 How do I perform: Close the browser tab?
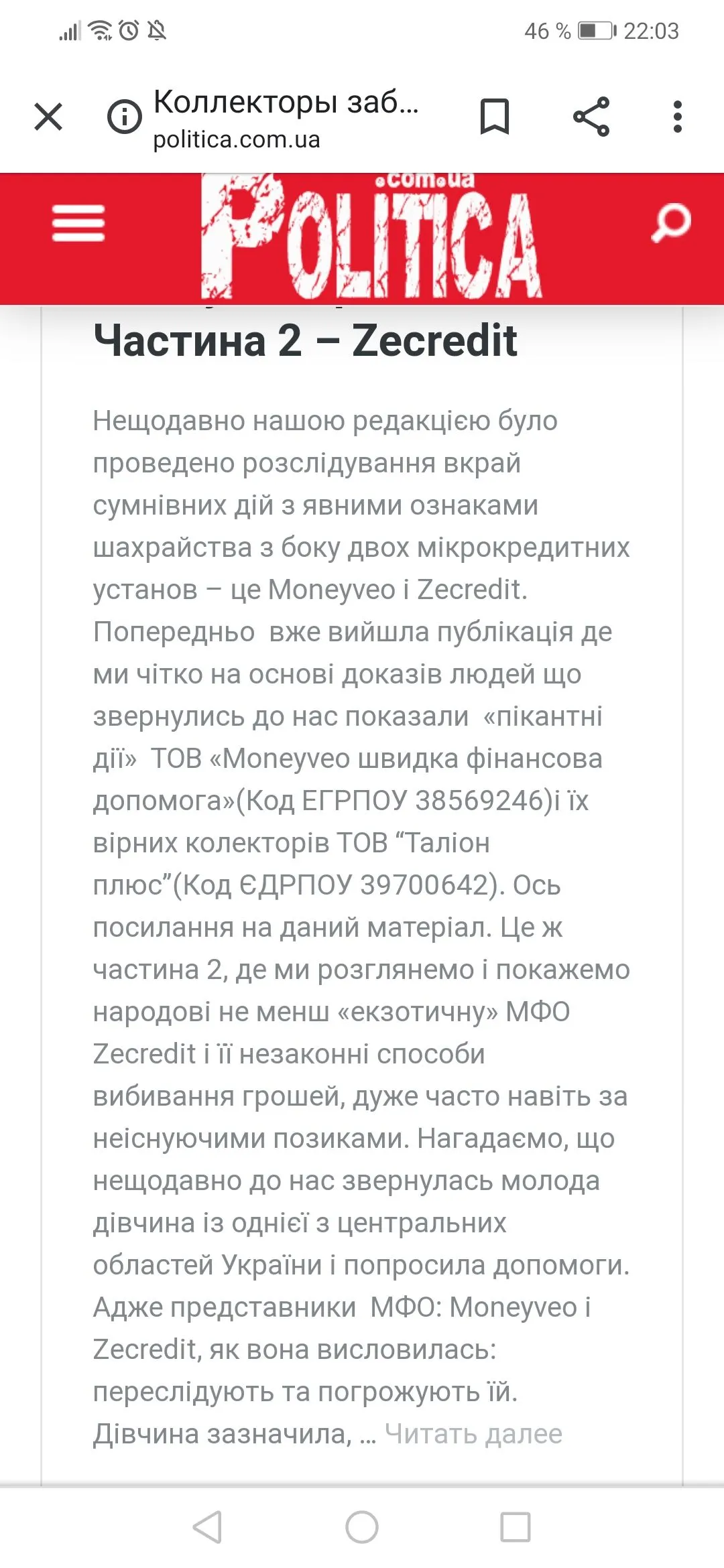(48, 117)
